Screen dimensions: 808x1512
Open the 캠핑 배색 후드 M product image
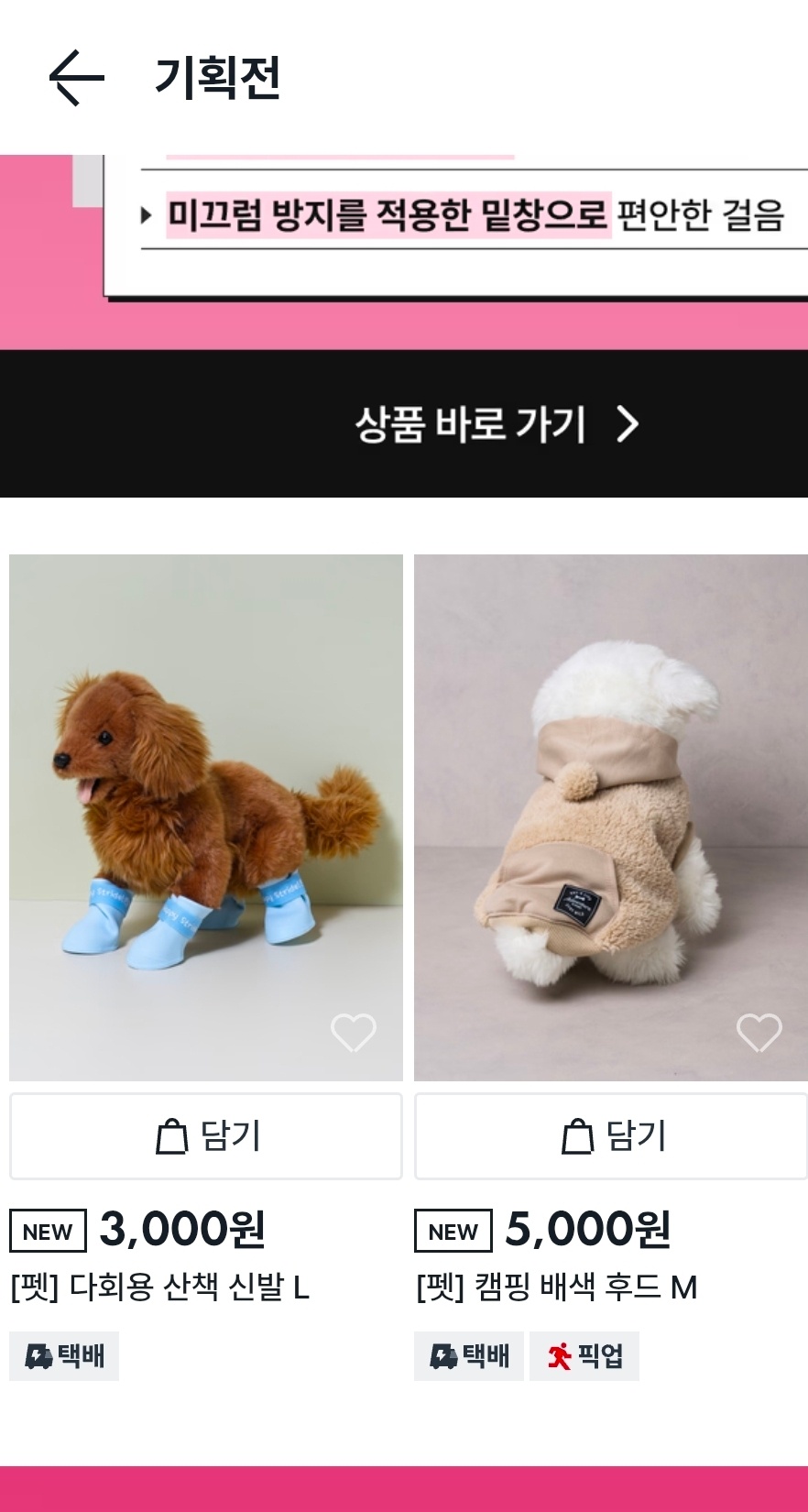pyautogui.click(x=610, y=806)
